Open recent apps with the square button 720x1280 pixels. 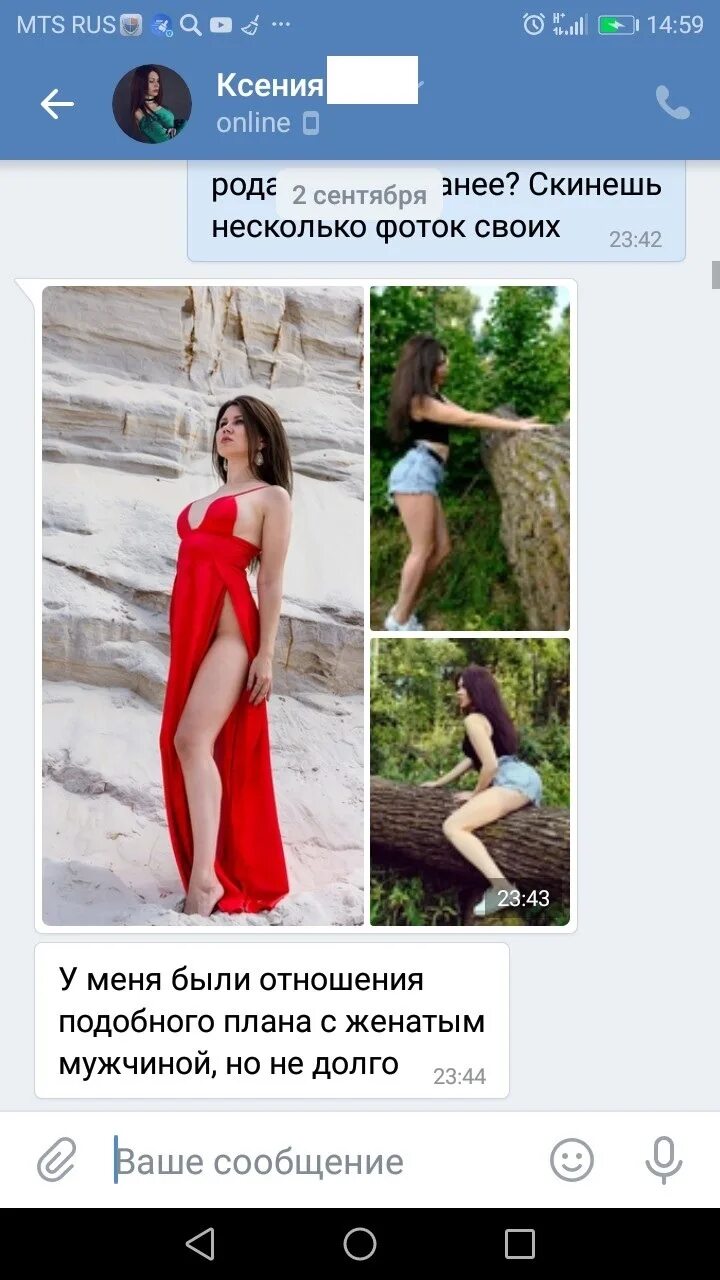[520, 1244]
